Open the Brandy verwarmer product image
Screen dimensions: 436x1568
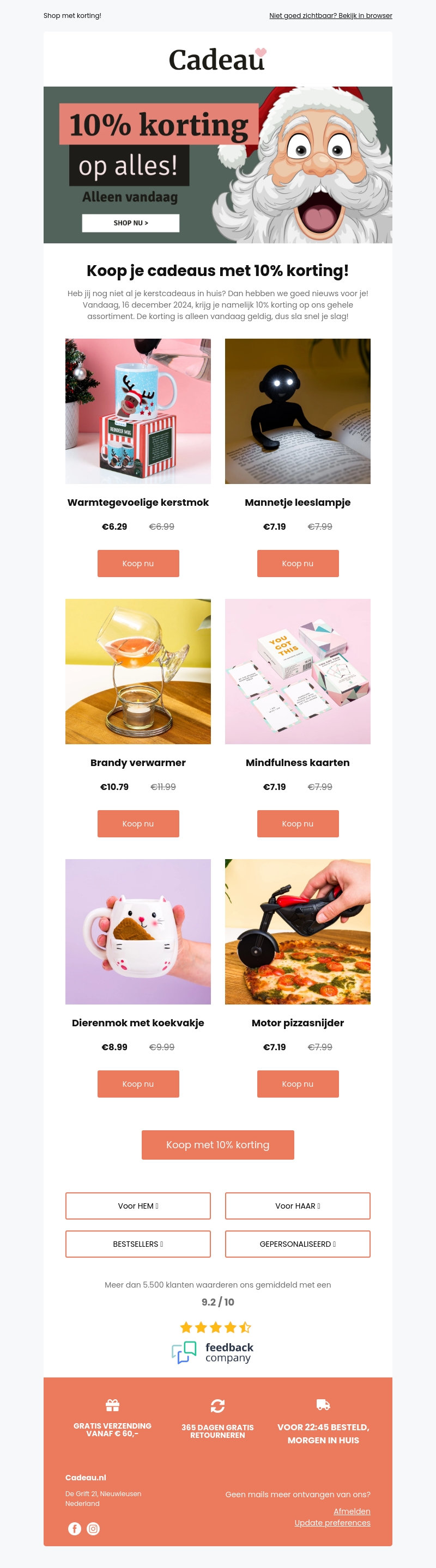(138, 671)
